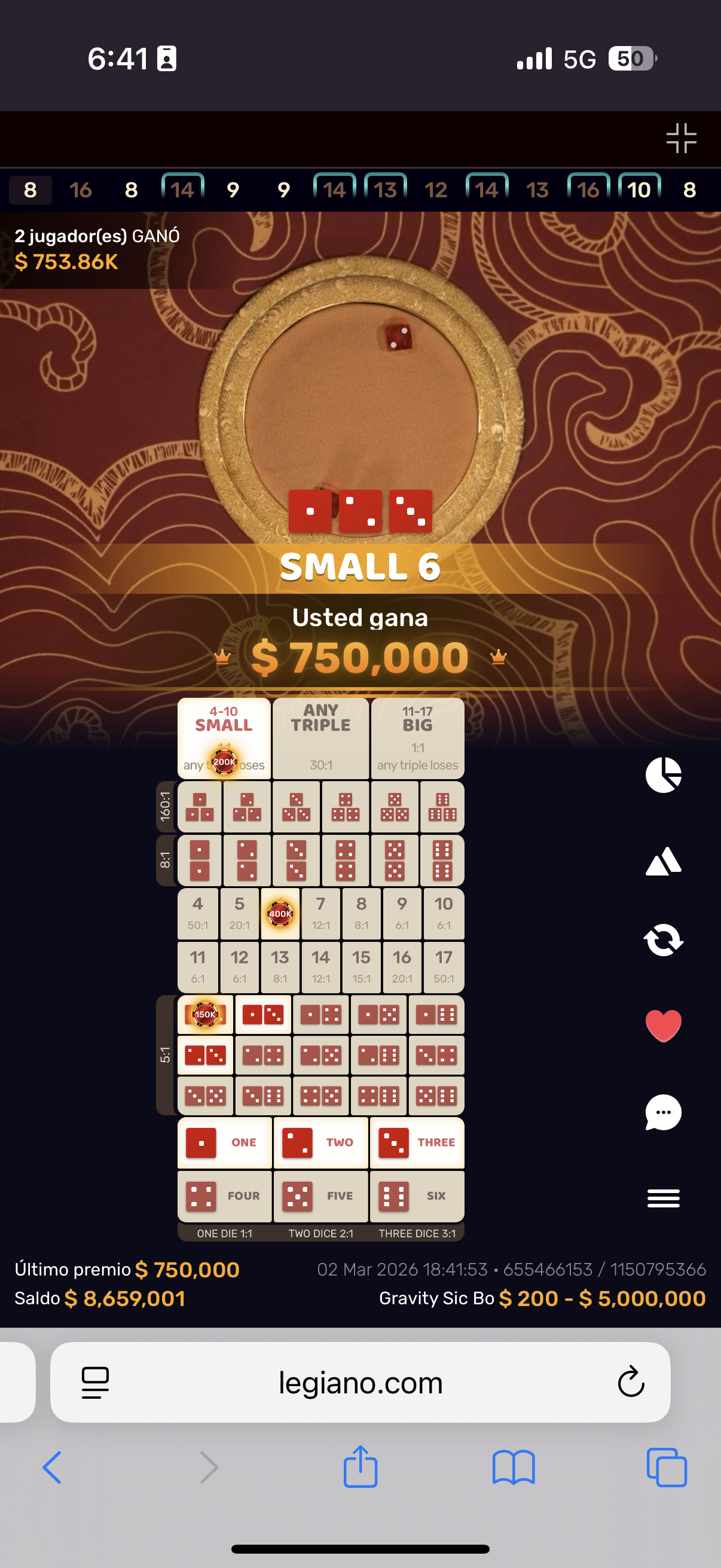721x1568 pixels.
Task: Add game to favorites with heart
Action: (662, 1025)
